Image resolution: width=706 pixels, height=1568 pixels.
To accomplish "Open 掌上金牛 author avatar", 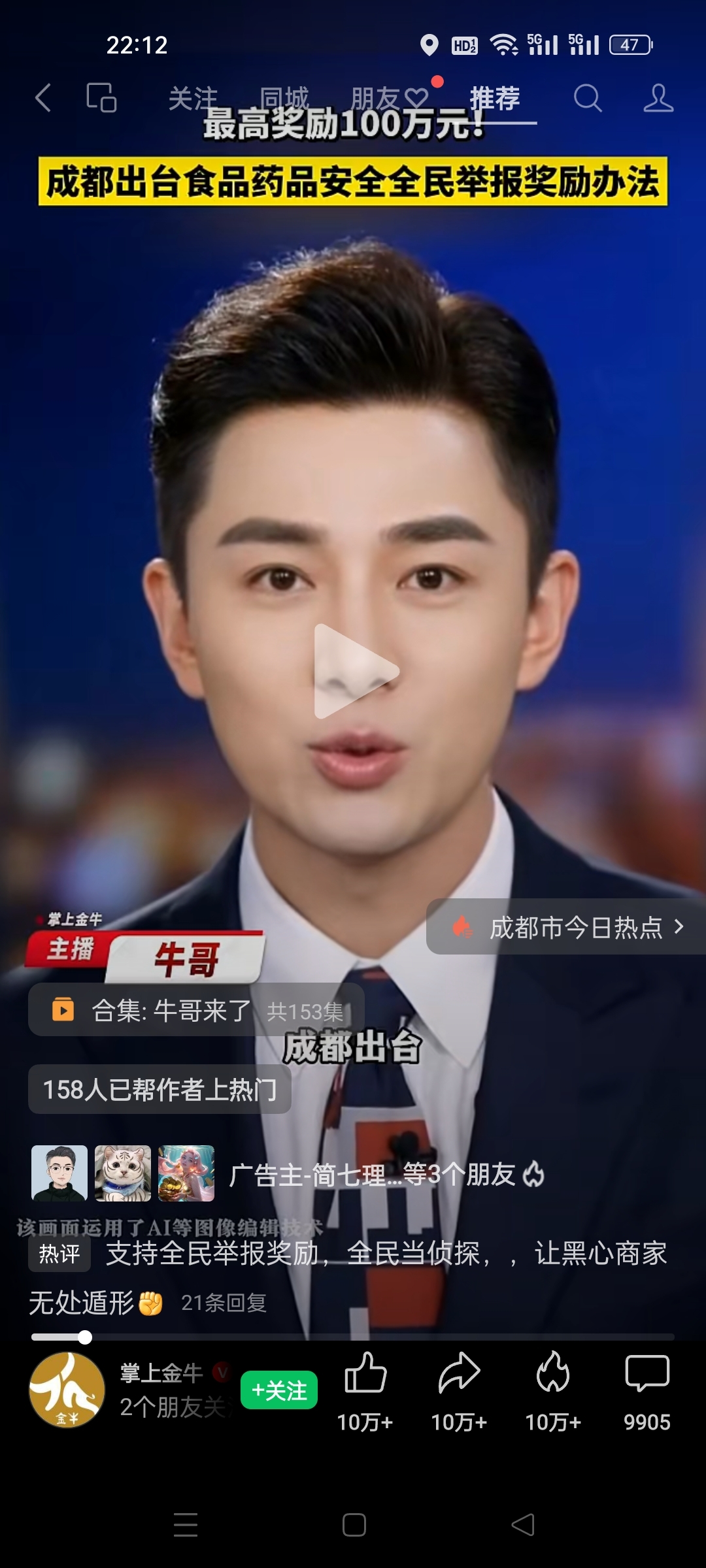I will pos(67,1390).
